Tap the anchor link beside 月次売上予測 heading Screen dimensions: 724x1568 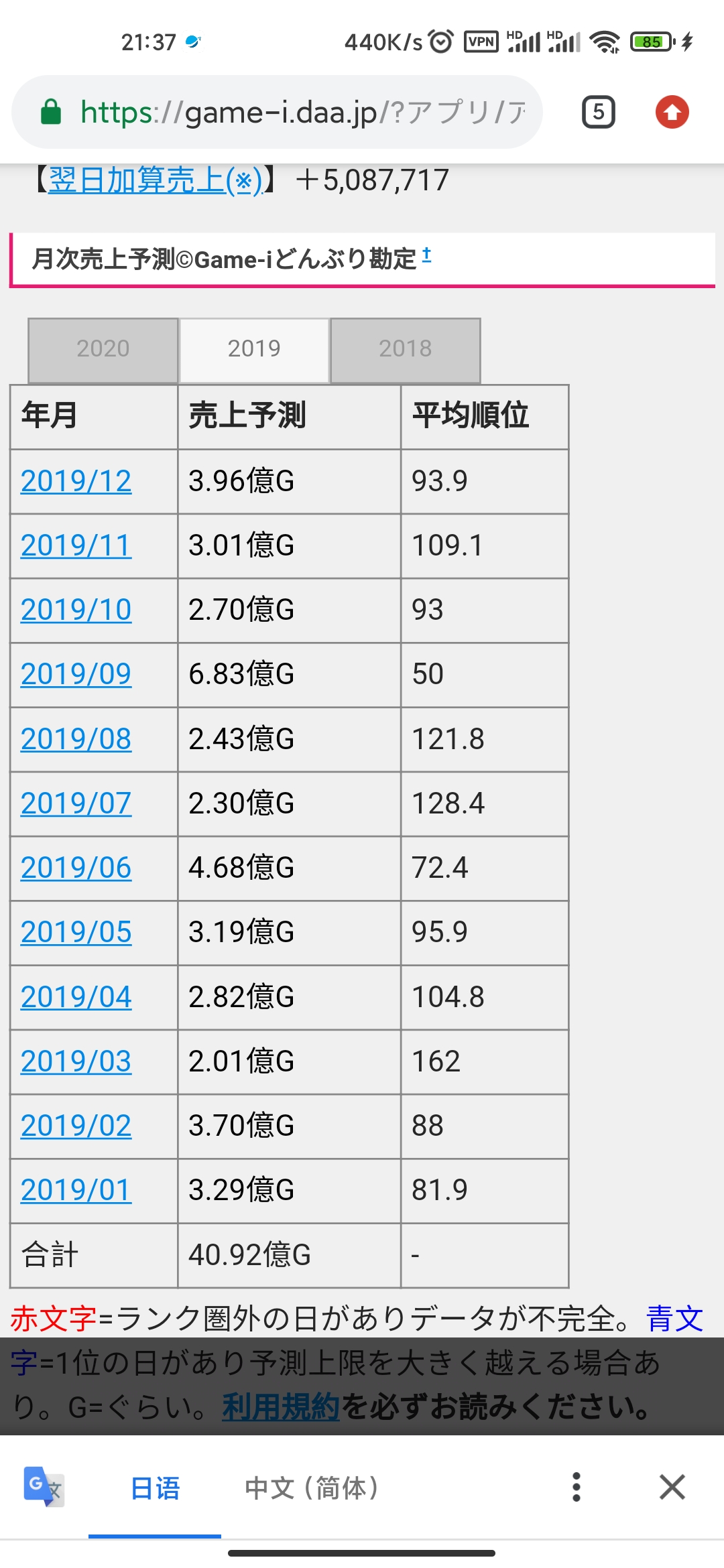[426, 255]
